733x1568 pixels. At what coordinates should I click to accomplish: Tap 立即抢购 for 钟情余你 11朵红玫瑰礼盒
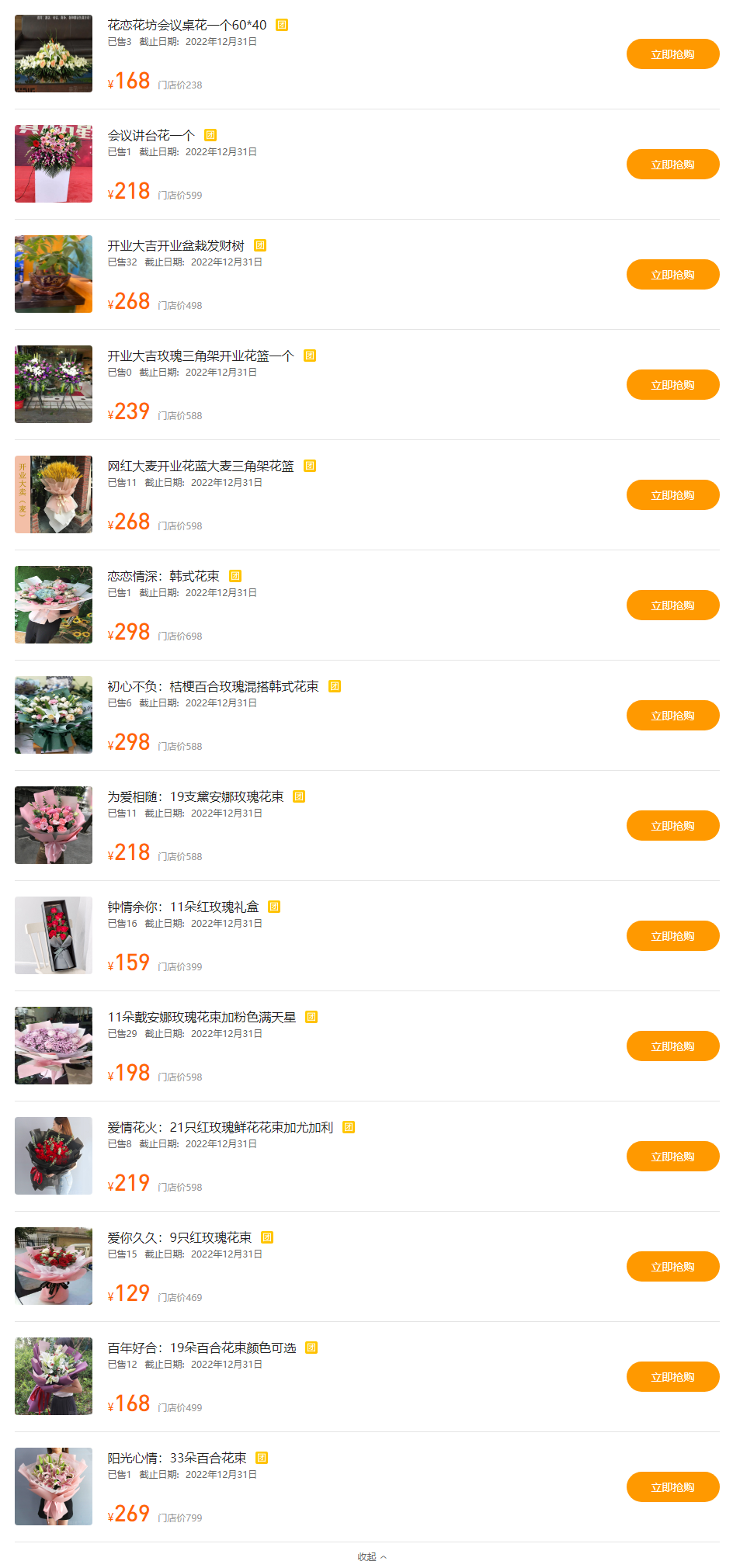point(672,936)
